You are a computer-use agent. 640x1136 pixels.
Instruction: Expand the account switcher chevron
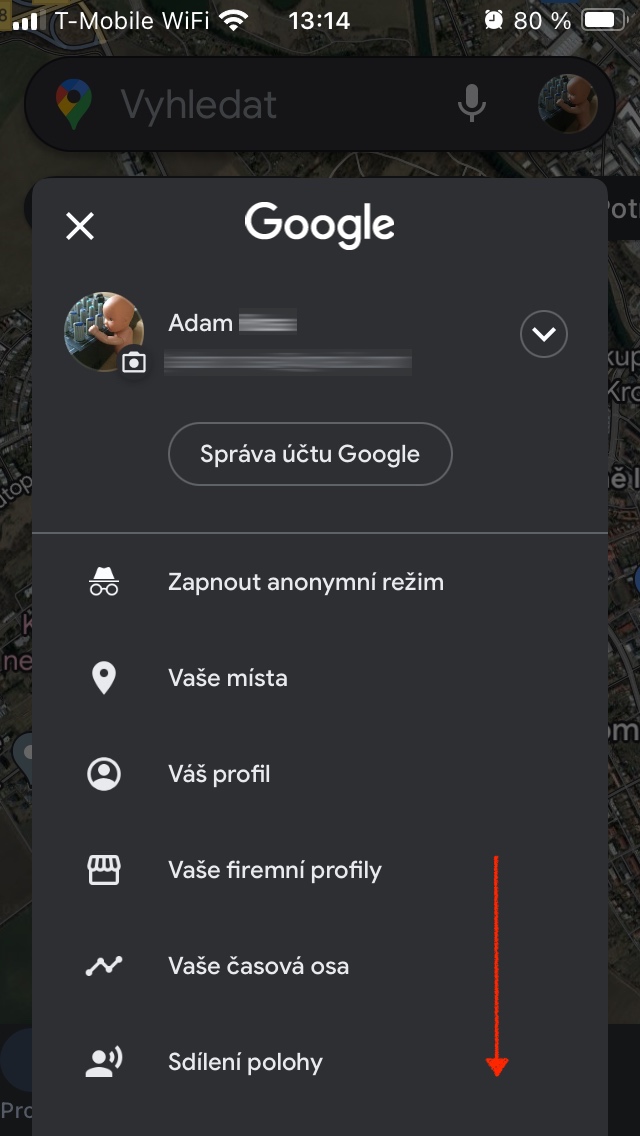[x=544, y=334]
